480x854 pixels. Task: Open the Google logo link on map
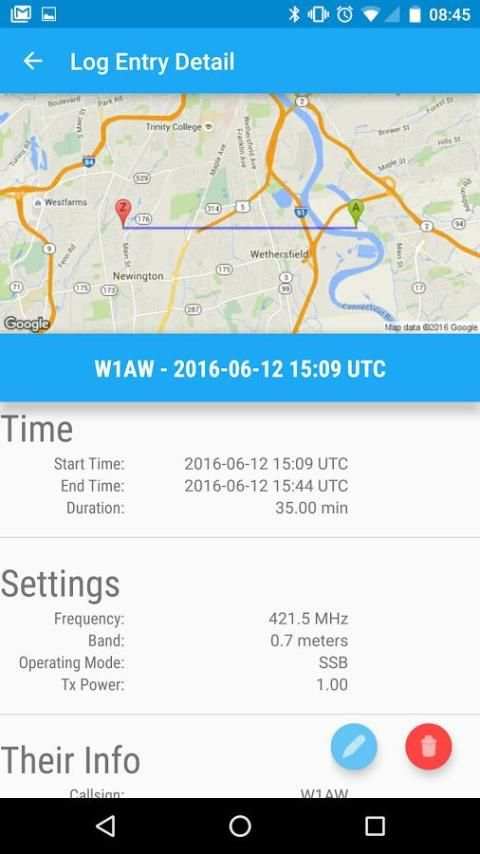tap(27, 324)
